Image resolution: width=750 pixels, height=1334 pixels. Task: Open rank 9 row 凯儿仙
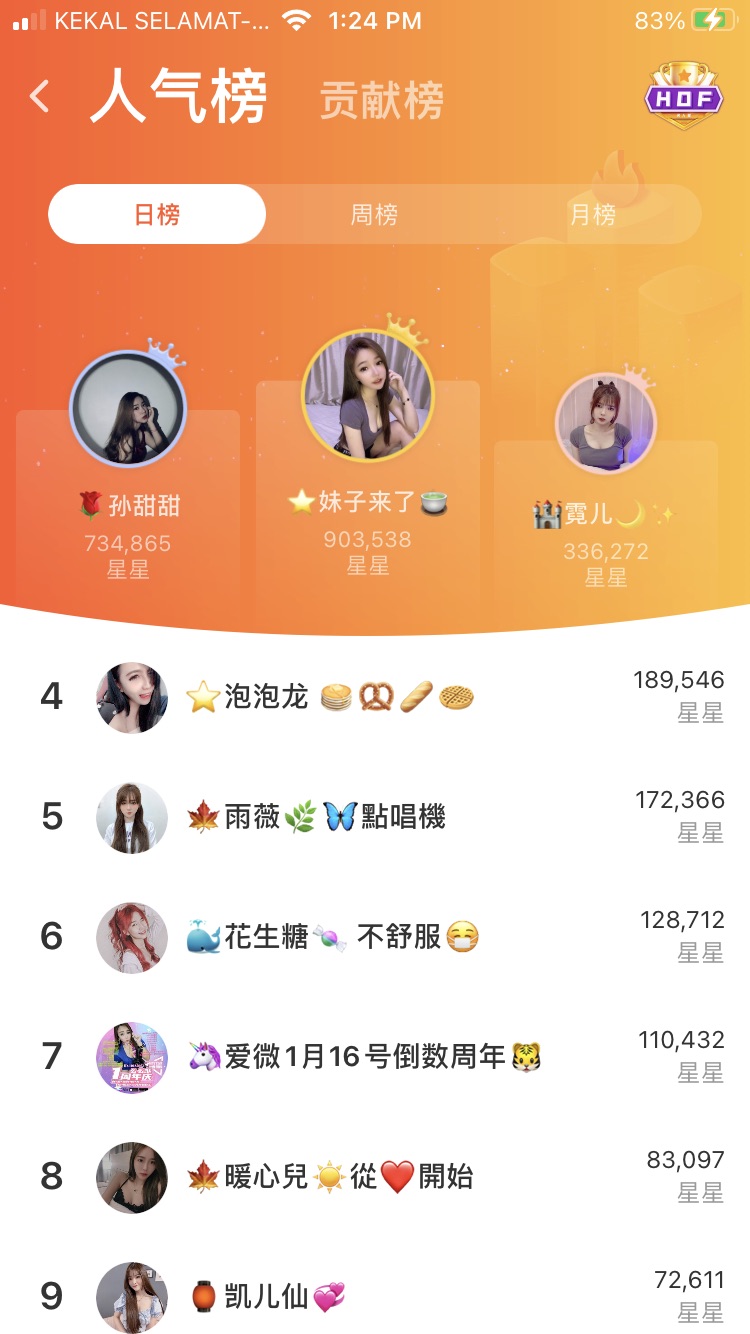click(x=375, y=1297)
